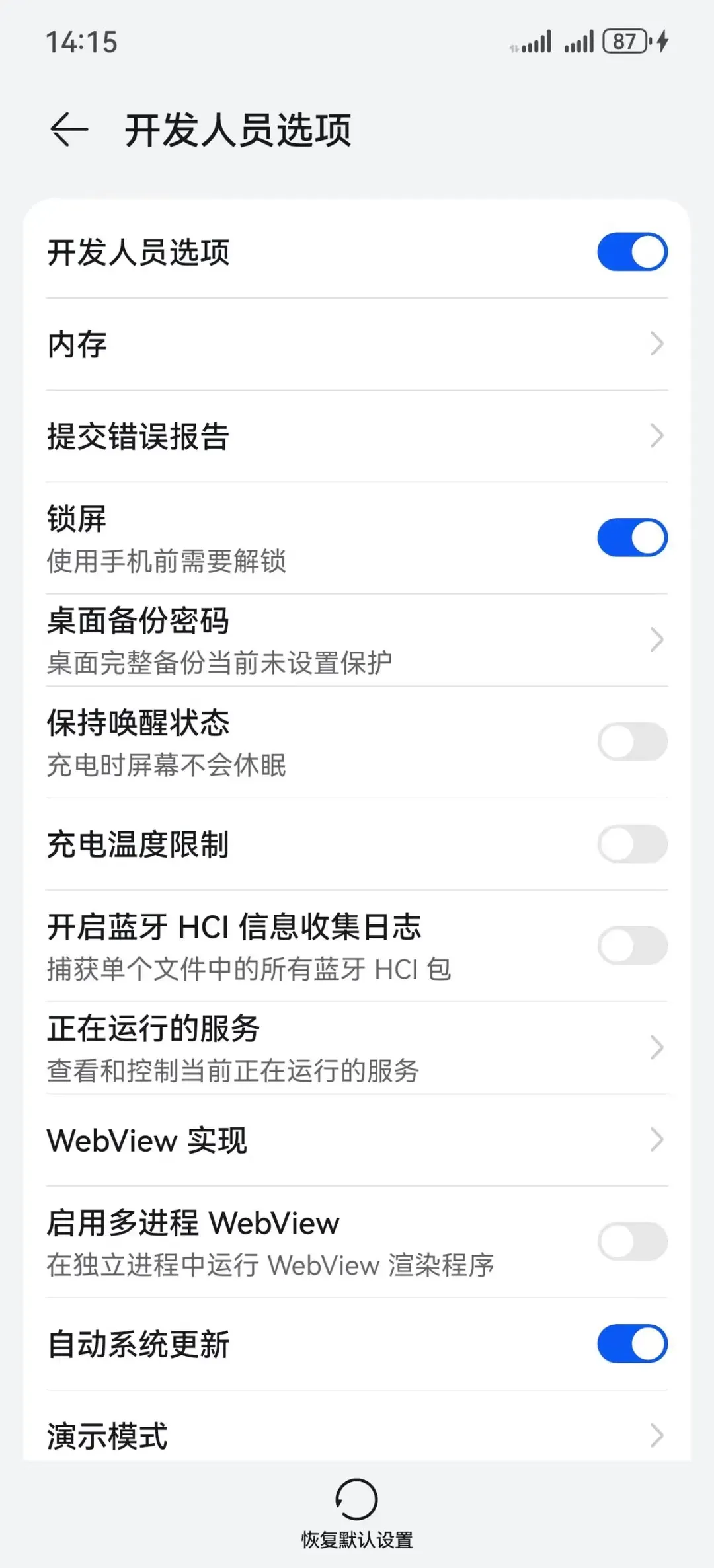Open the 内存 settings row
The image size is (714, 1568).
coord(357,344)
